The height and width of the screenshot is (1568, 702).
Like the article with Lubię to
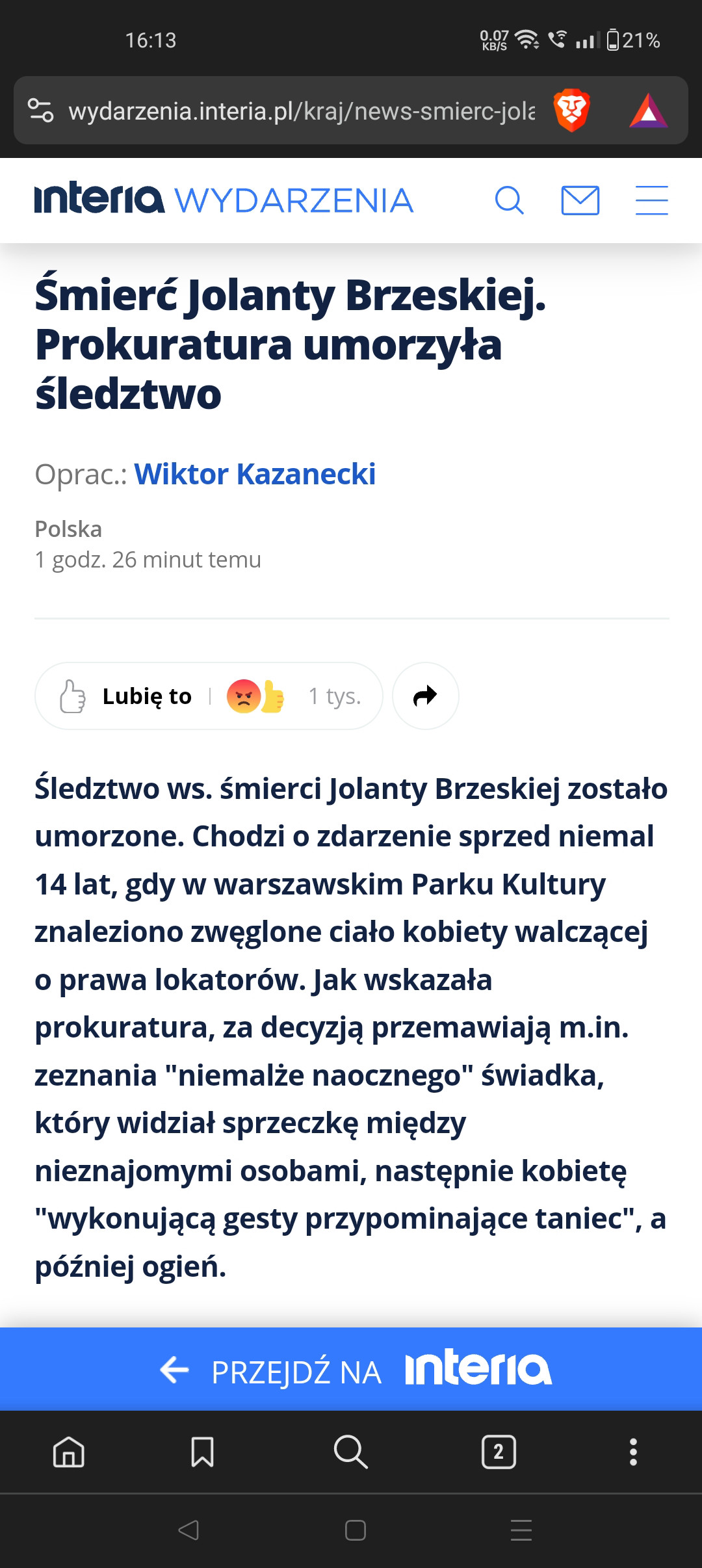[x=127, y=696]
